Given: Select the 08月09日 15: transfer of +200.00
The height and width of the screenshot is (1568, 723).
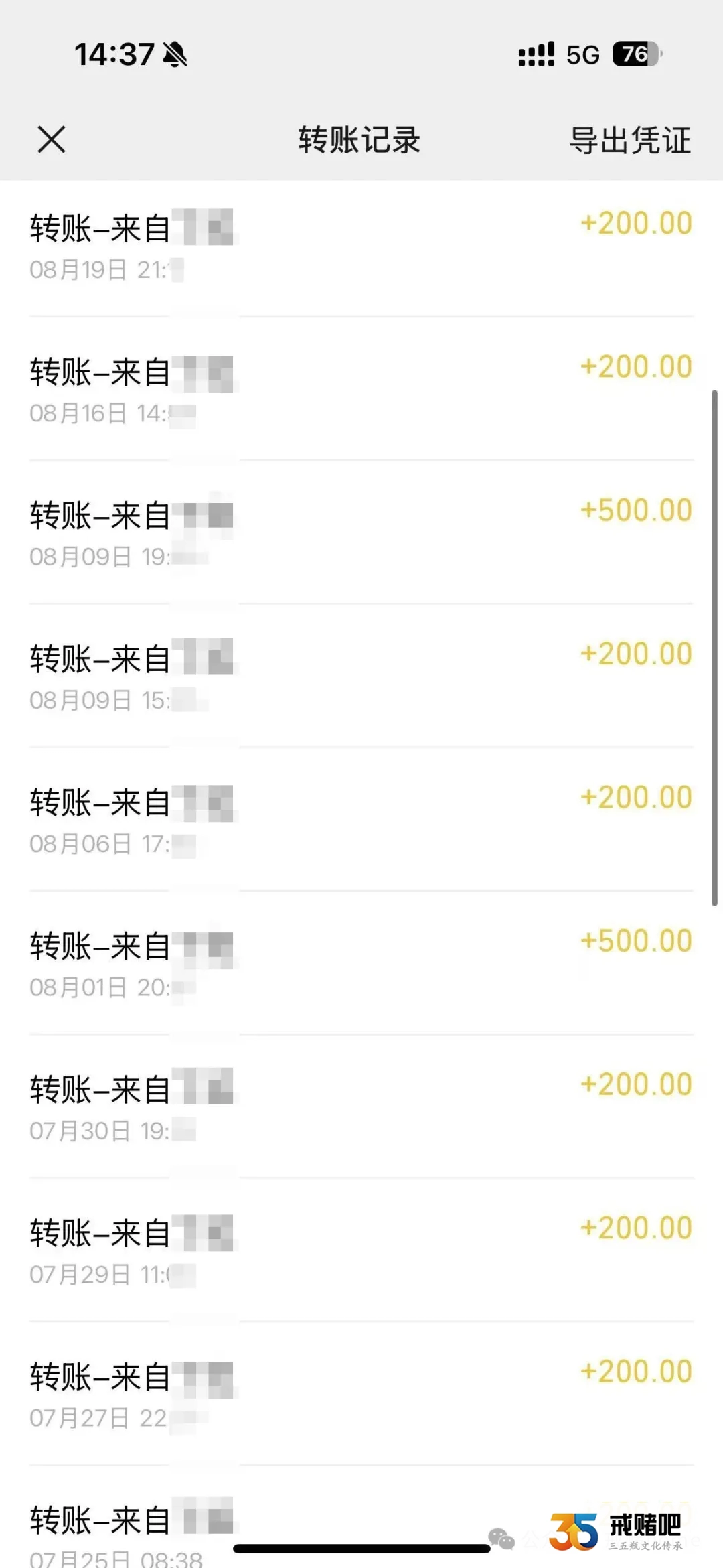Looking at the screenshot, I should (361, 676).
